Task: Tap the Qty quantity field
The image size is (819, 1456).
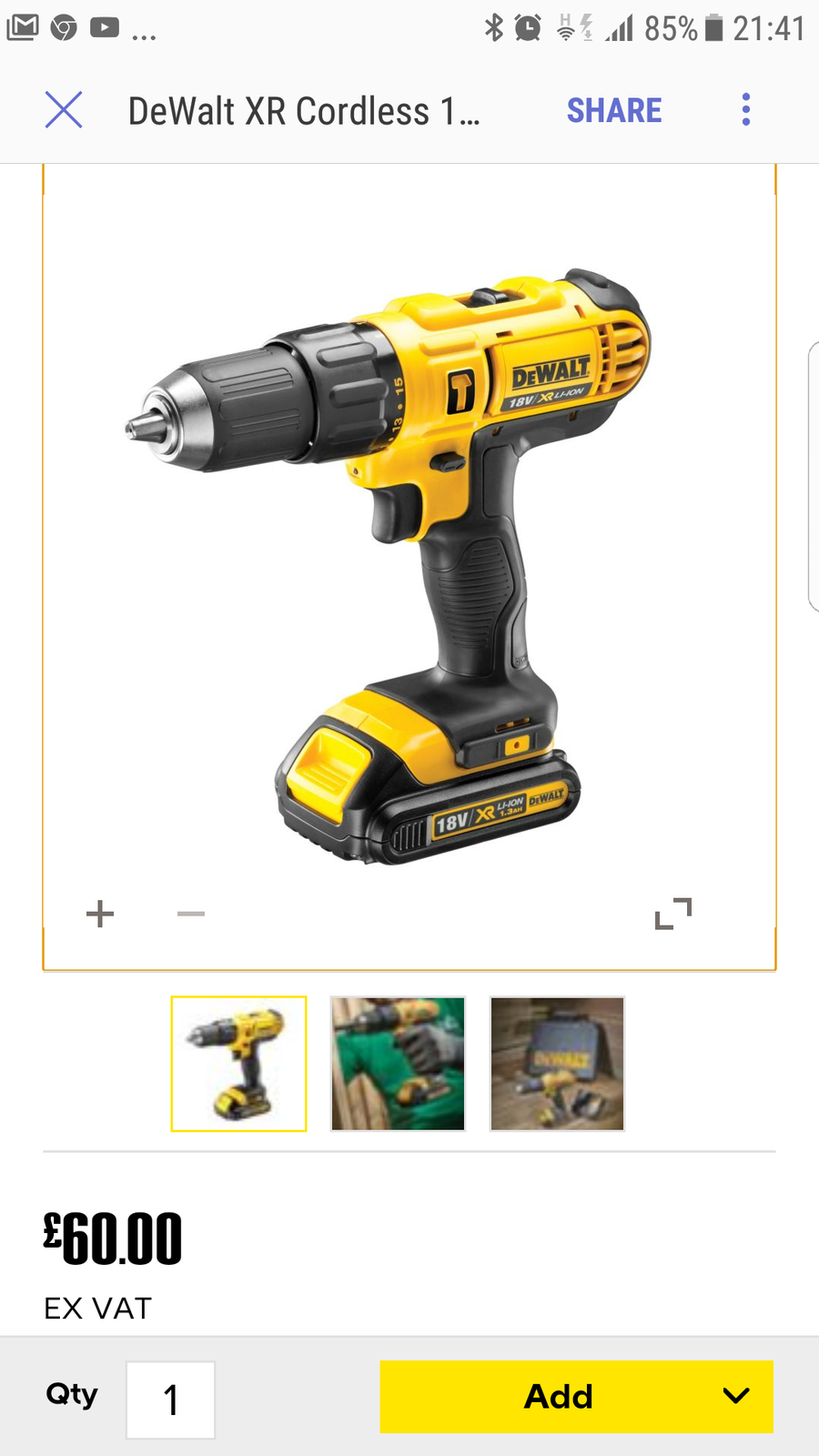Action: click(x=170, y=1400)
